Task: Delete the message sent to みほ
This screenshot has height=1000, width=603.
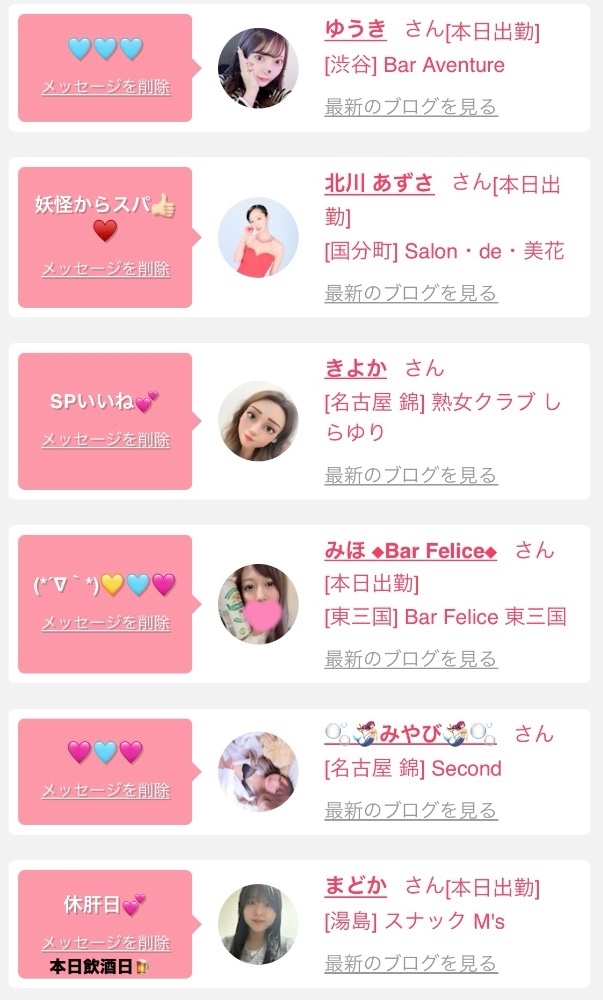Action: coord(105,623)
